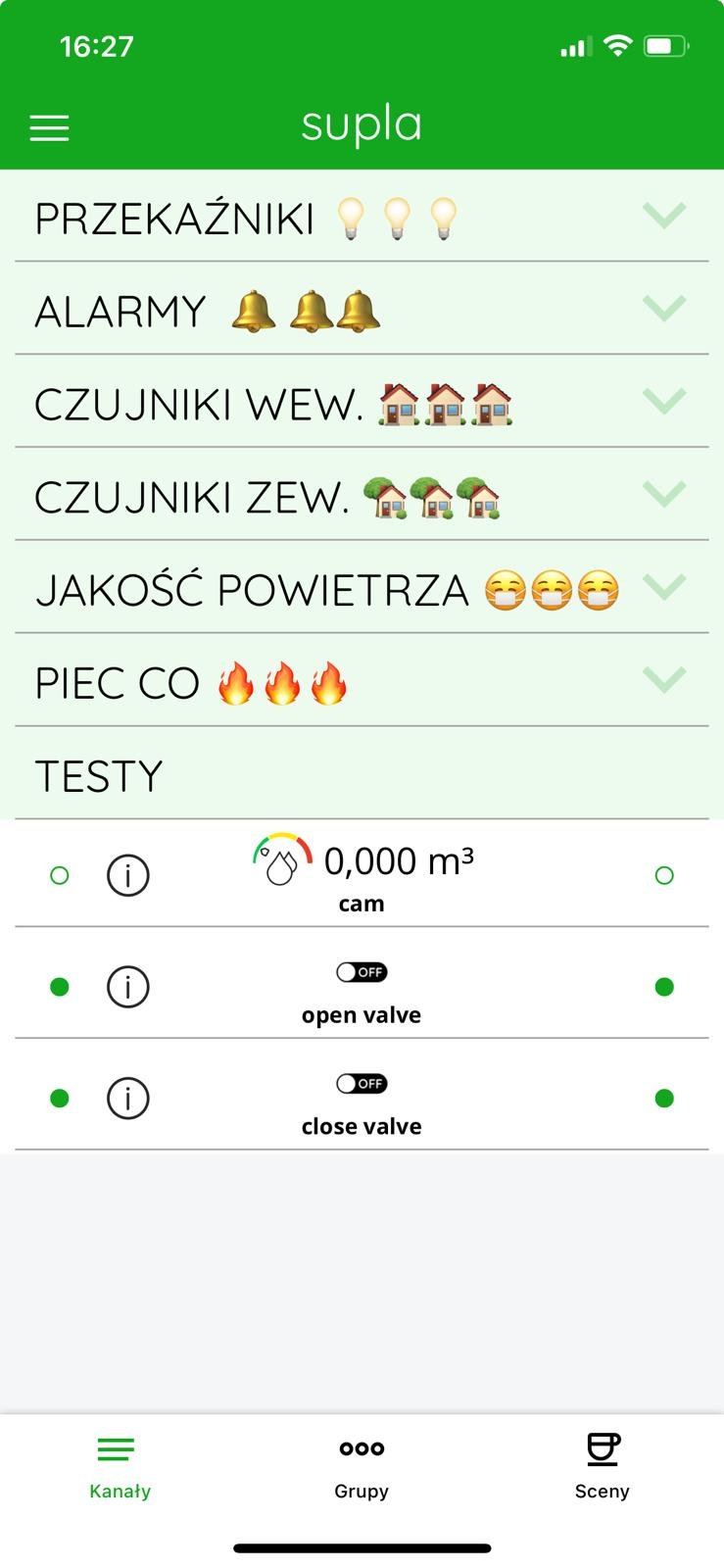Image resolution: width=724 pixels, height=1568 pixels.
Task: Toggle the close valve switch
Action: 362,1084
